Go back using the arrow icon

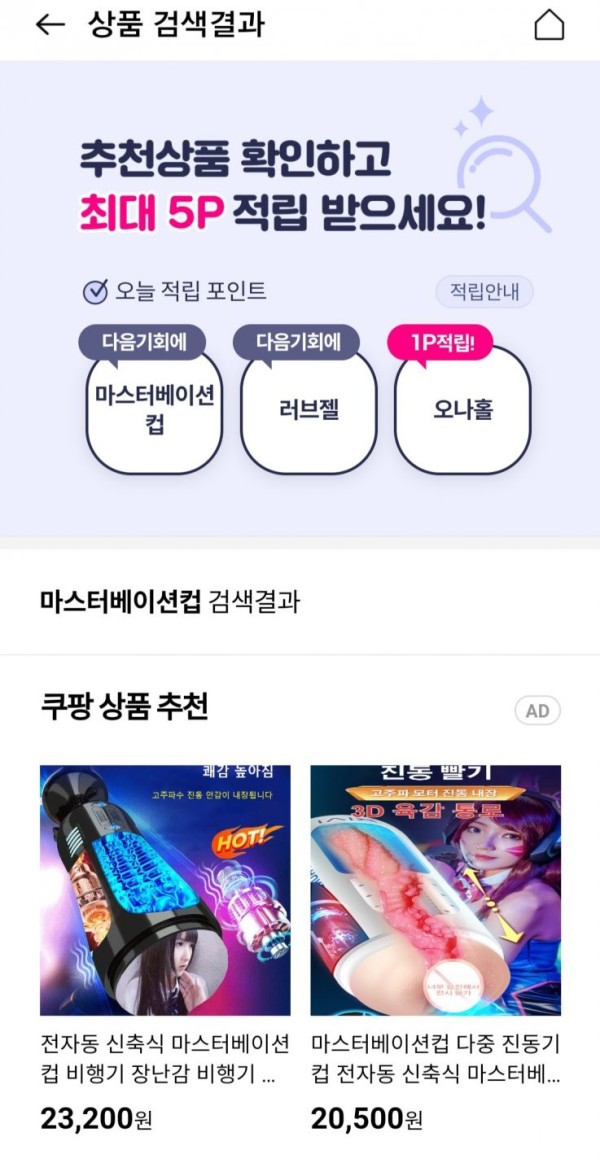pos(49,25)
